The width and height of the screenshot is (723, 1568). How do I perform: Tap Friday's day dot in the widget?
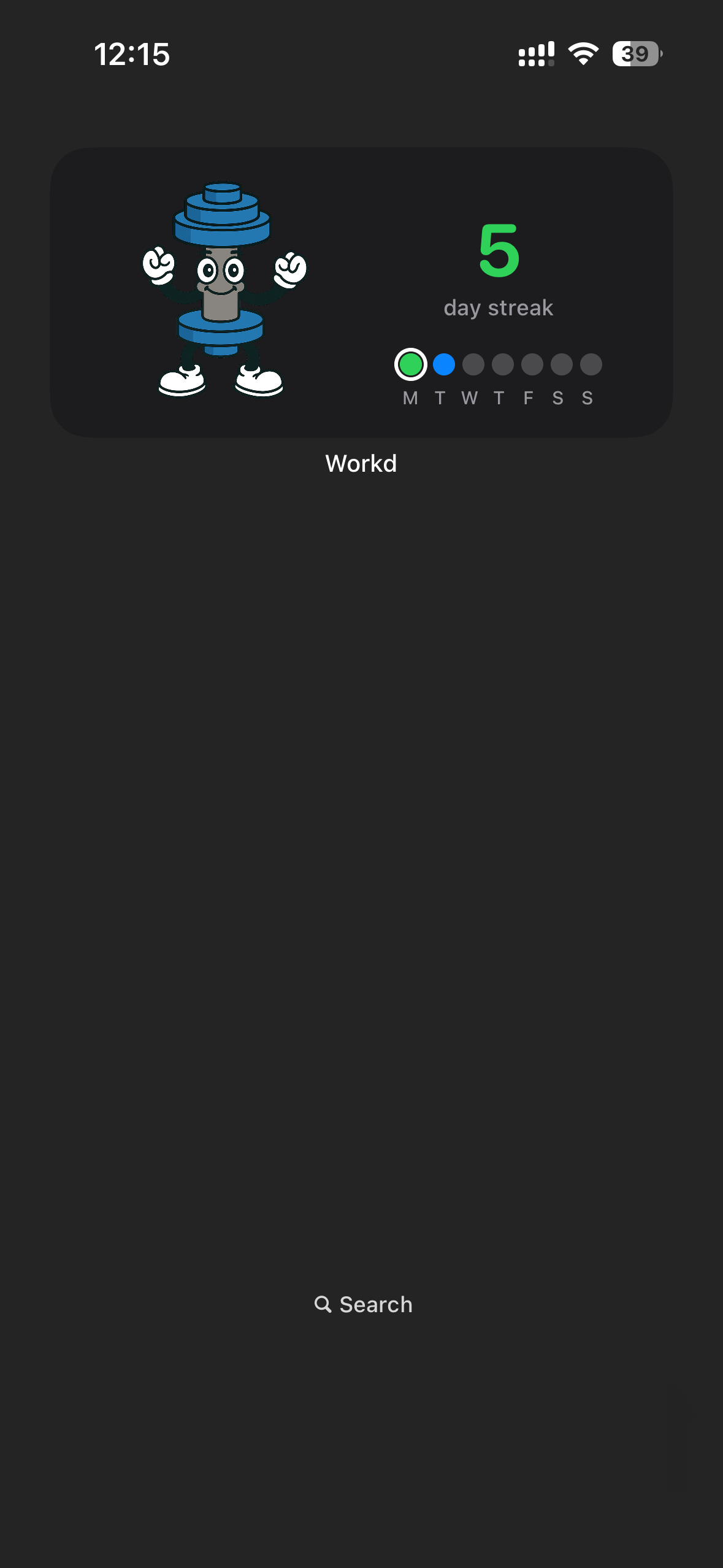531,365
